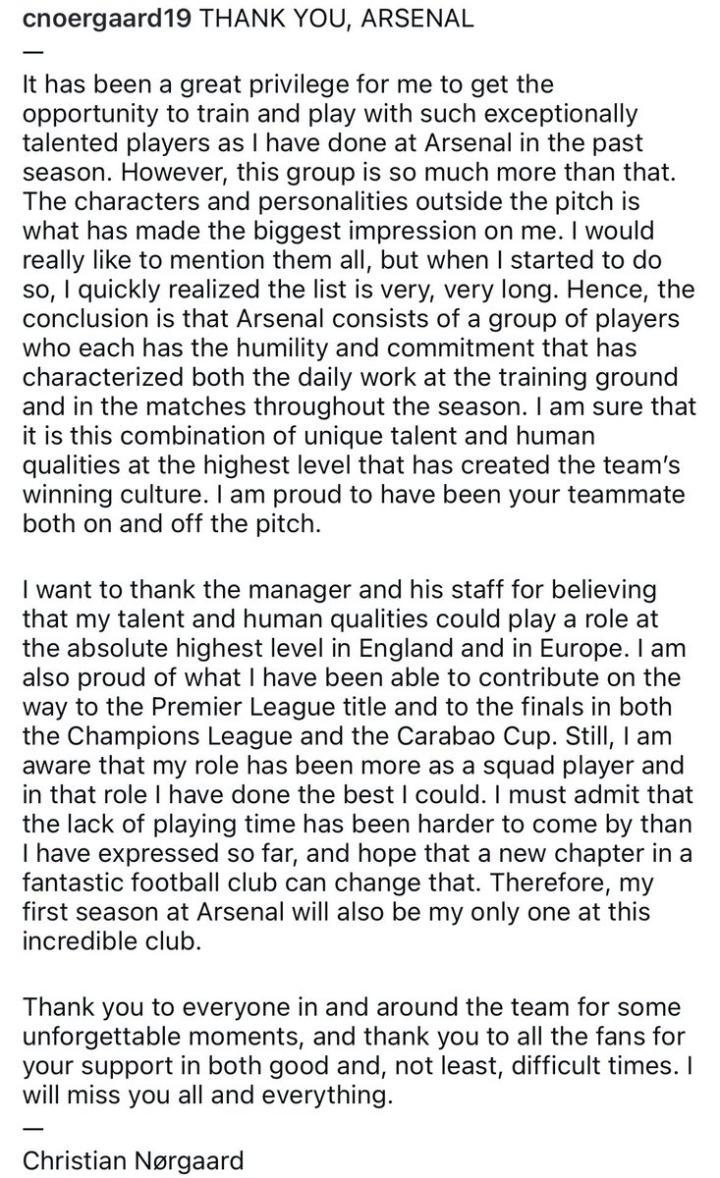Open the cnoergaard19 profile from caption

coord(107,19)
